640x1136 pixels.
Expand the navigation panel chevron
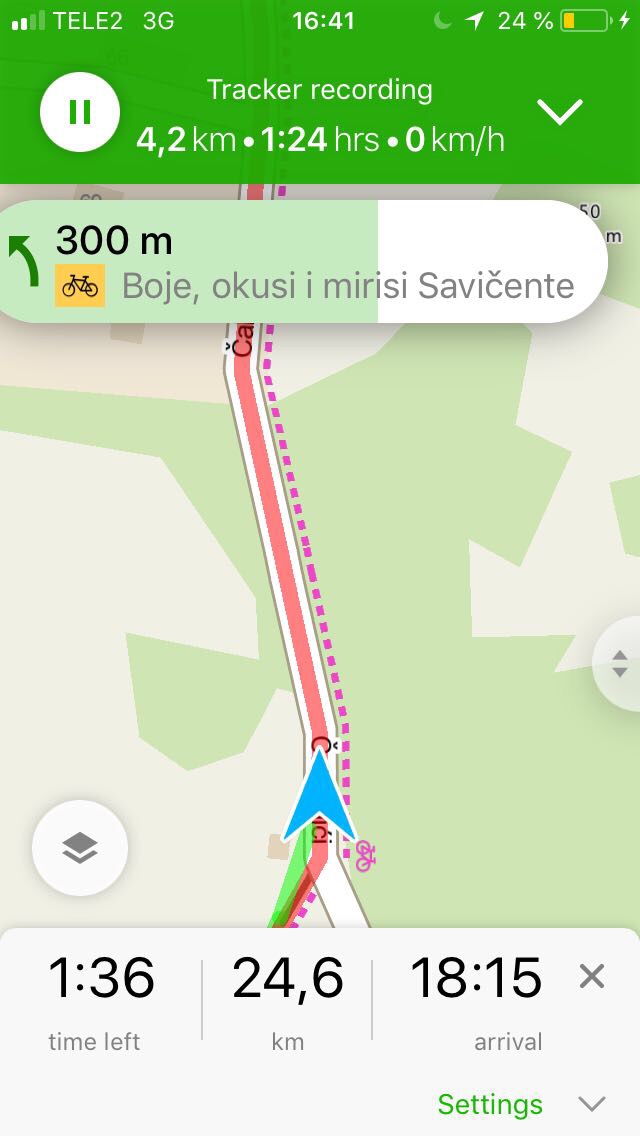click(592, 1104)
